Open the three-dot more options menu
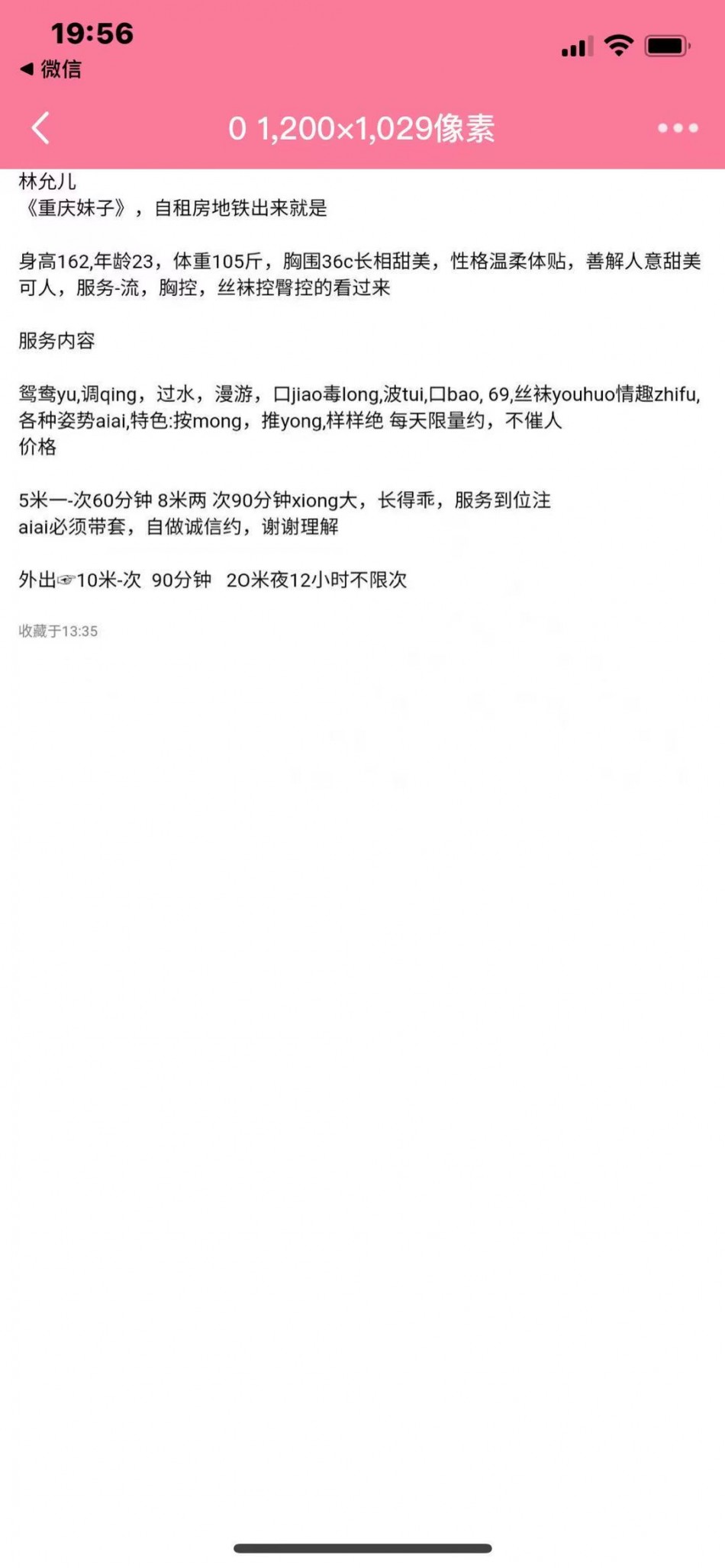The height and width of the screenshot is (1568, 725). coord(678,128)
